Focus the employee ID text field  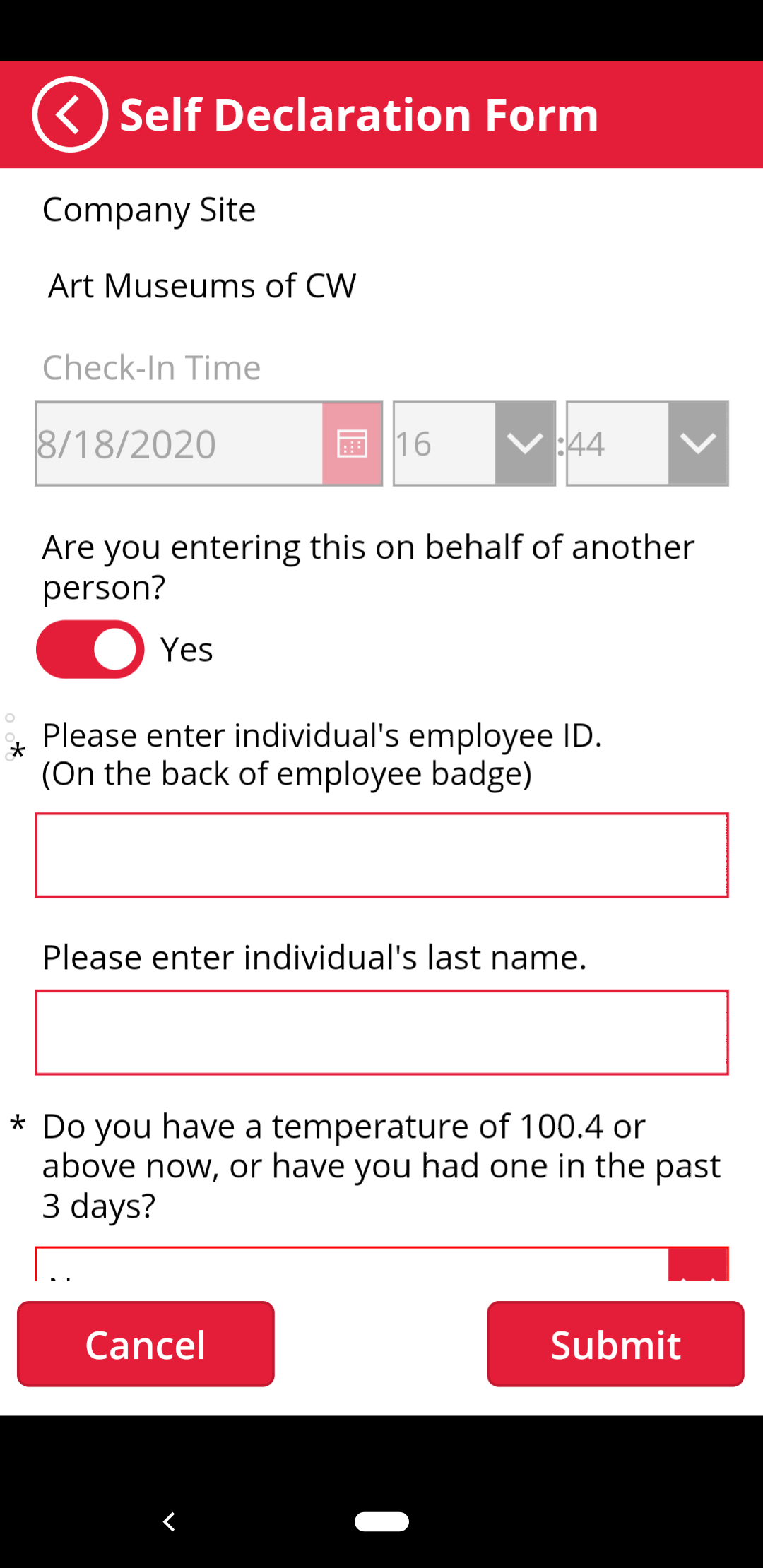coord(381,855)
